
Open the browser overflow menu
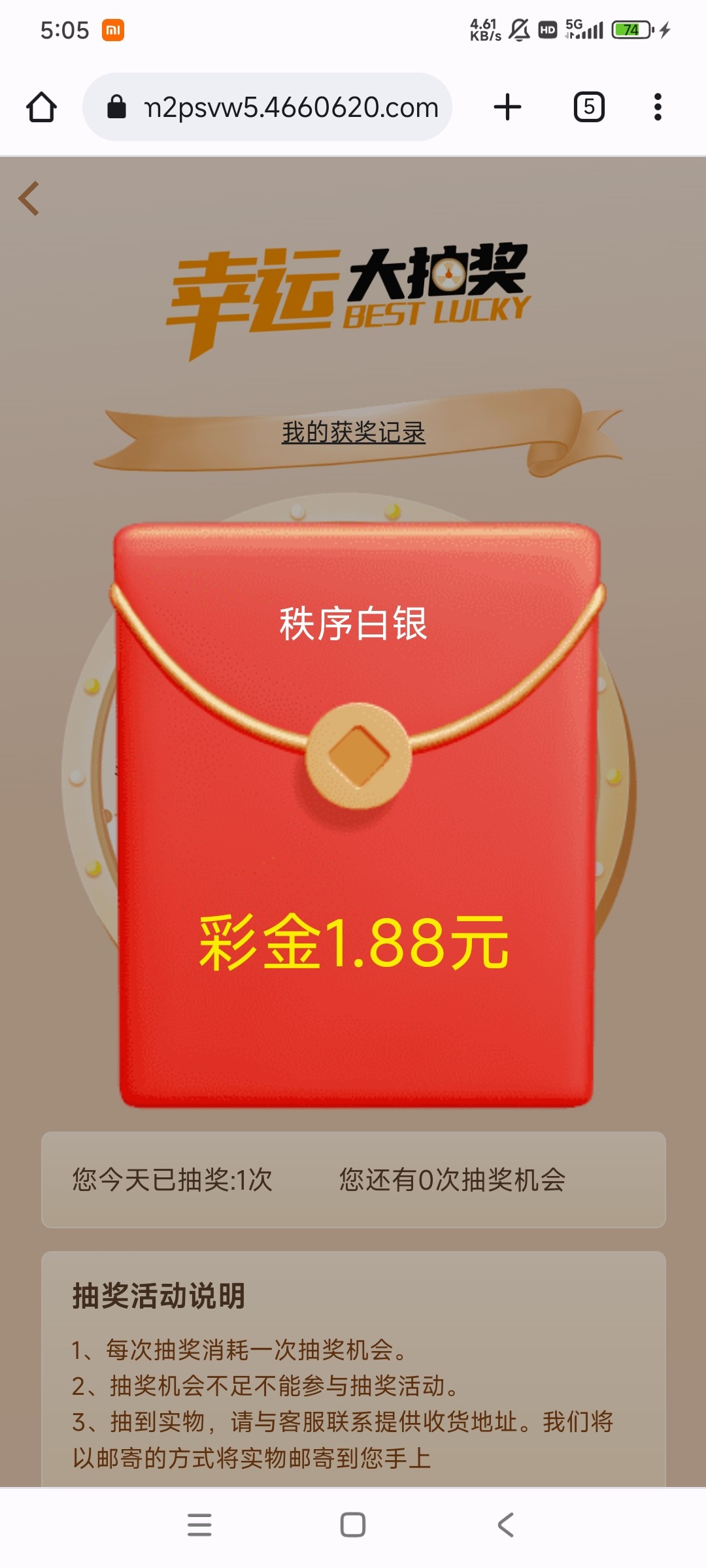pos(658,107)
